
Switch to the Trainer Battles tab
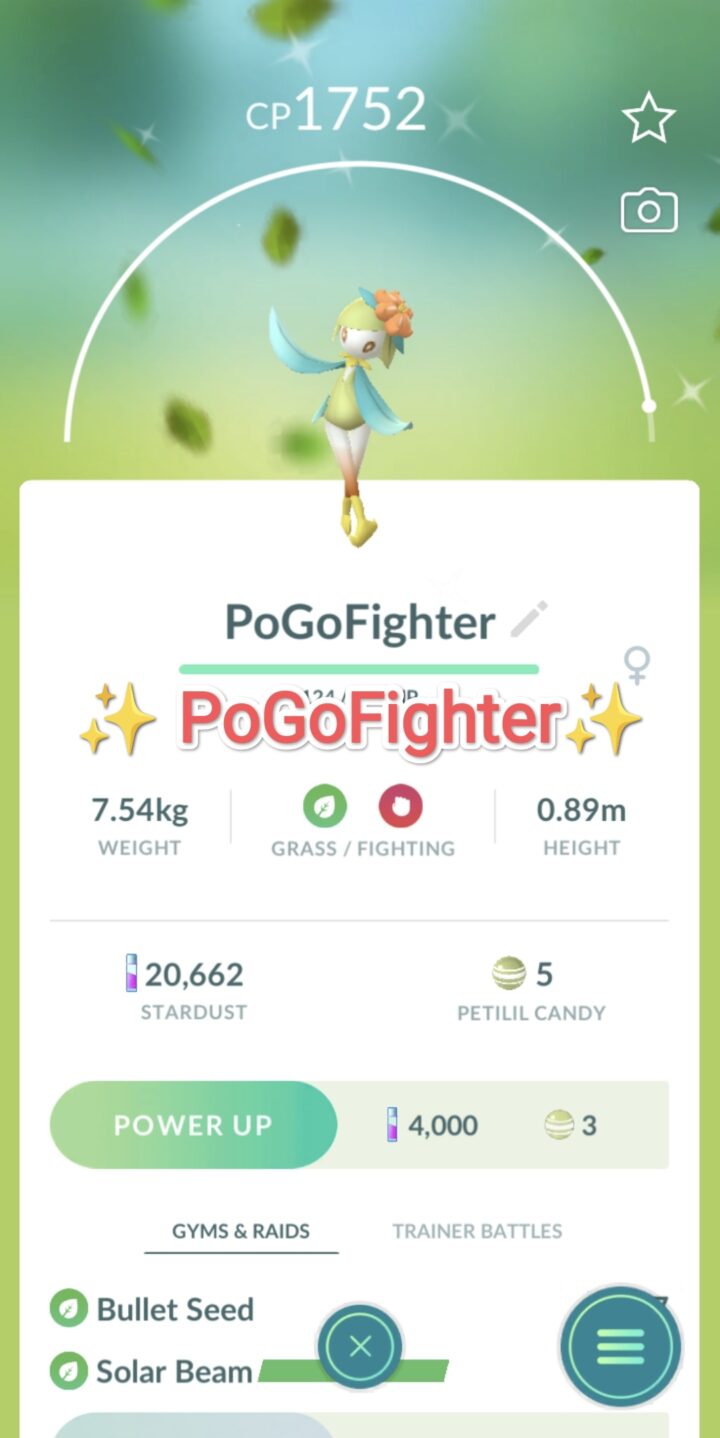point(477,1231)
